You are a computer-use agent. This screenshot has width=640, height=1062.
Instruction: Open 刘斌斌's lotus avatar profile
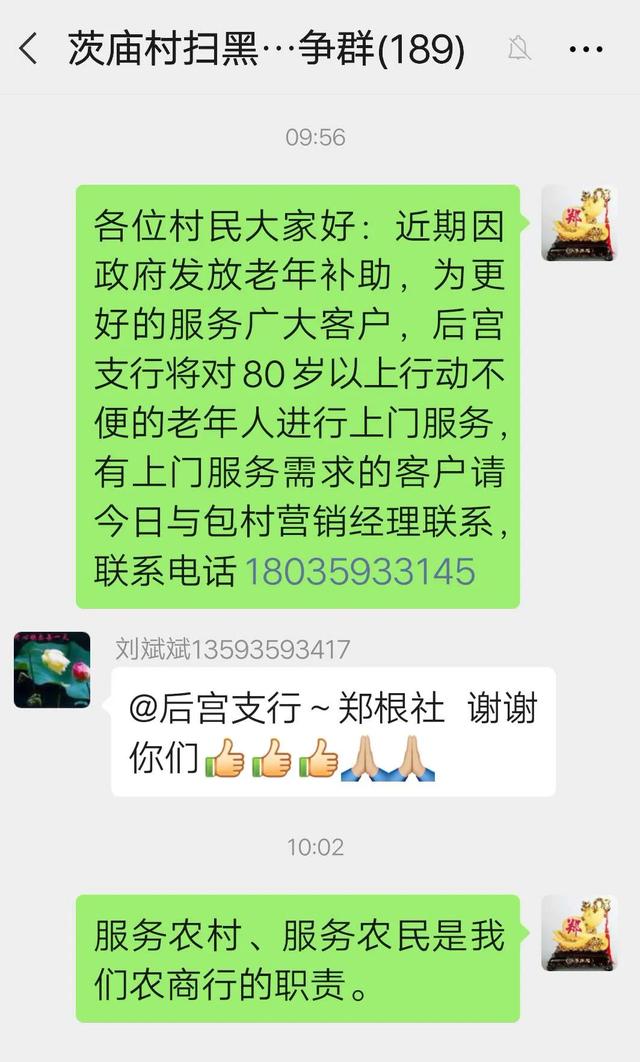click(52, 669)
